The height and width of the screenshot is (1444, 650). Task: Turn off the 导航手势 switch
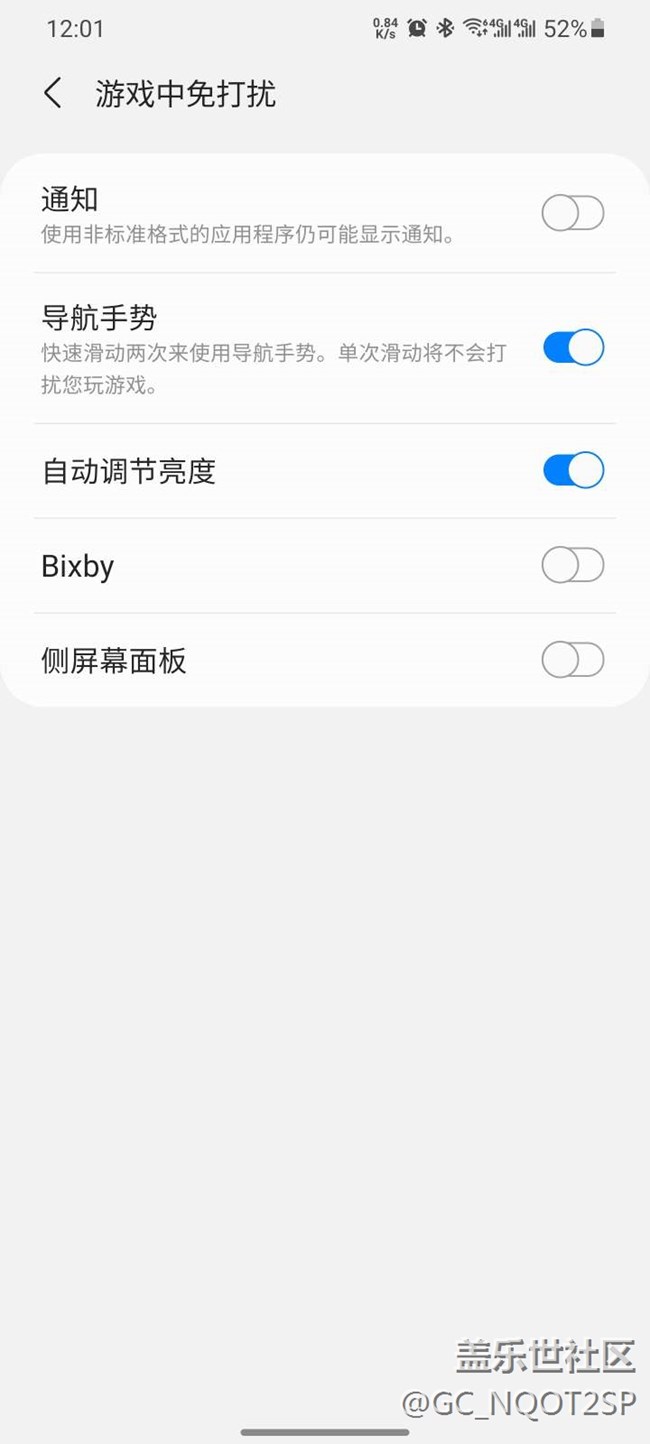(x=573, y=348)
